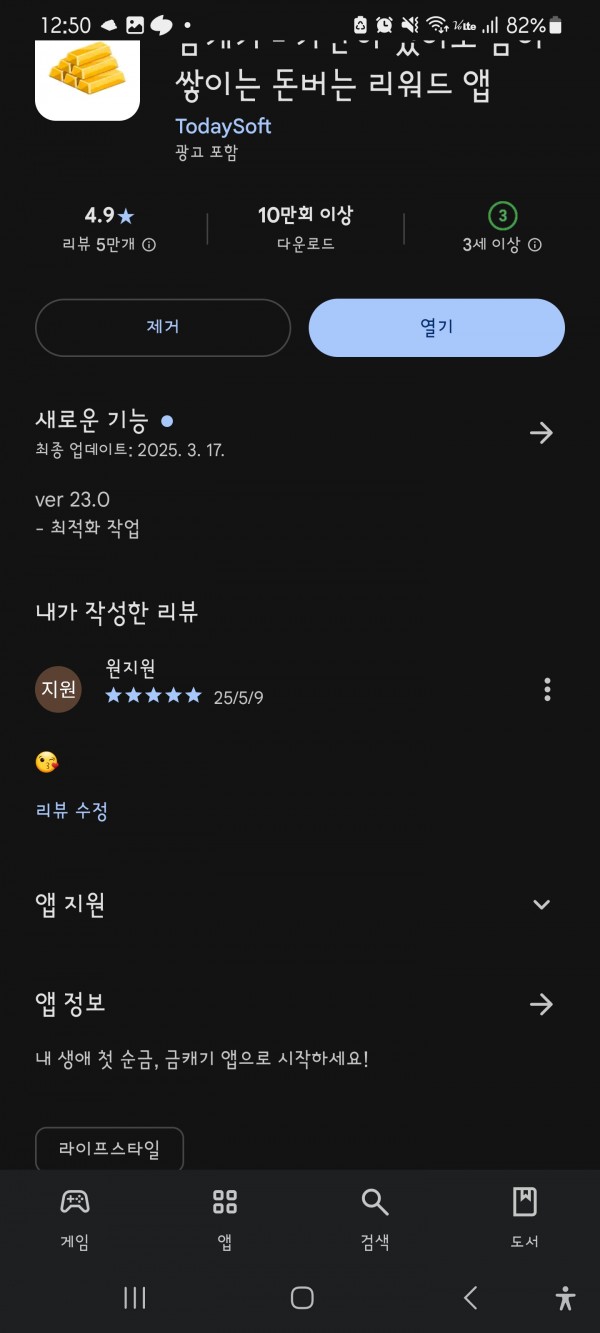Viewport: 600px width, 1333px height.
Task: Switch to the 도서 tab
Action: coord(525,1218)
